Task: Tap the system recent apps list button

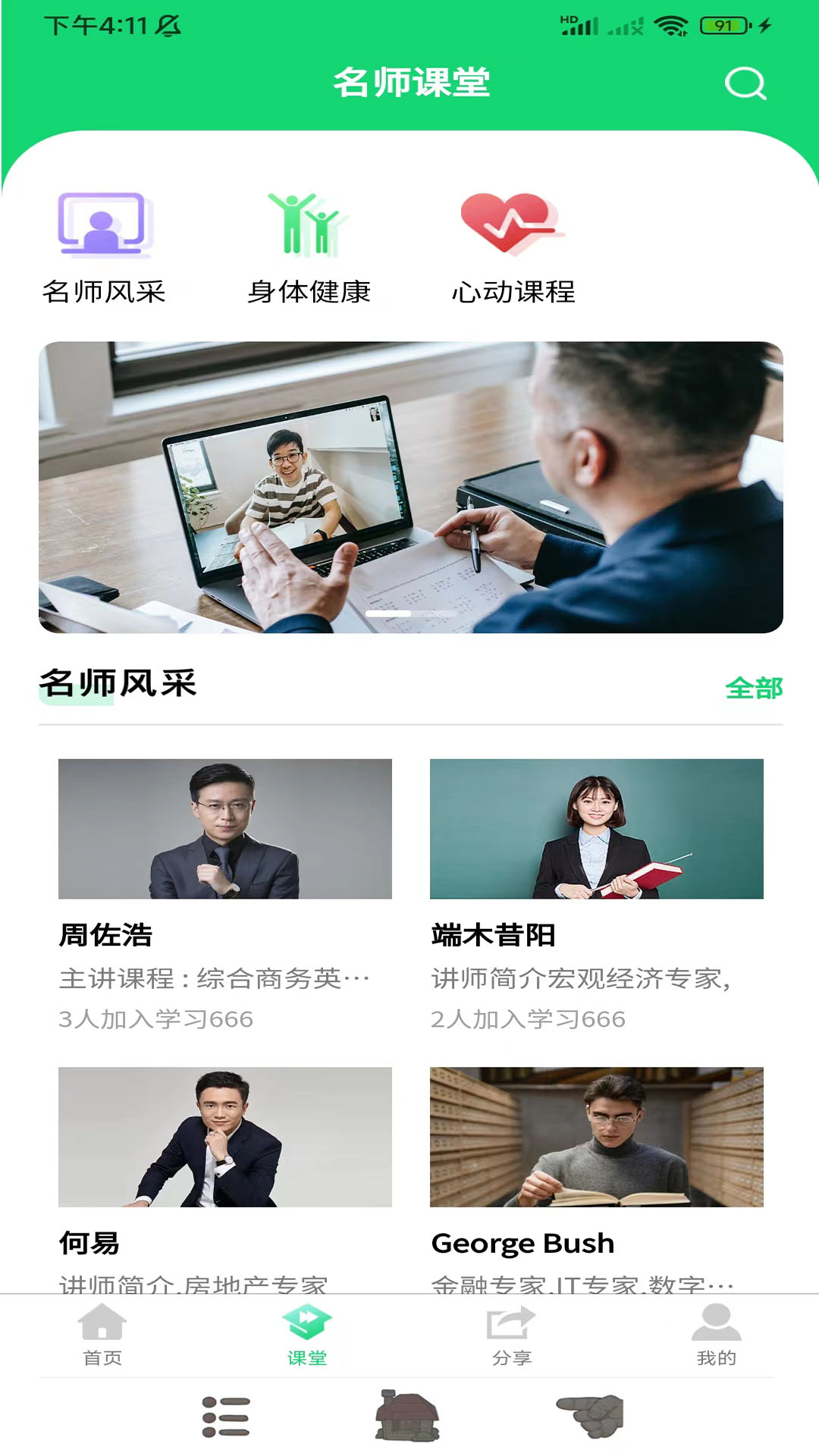Action: [x=226, y=1417]
